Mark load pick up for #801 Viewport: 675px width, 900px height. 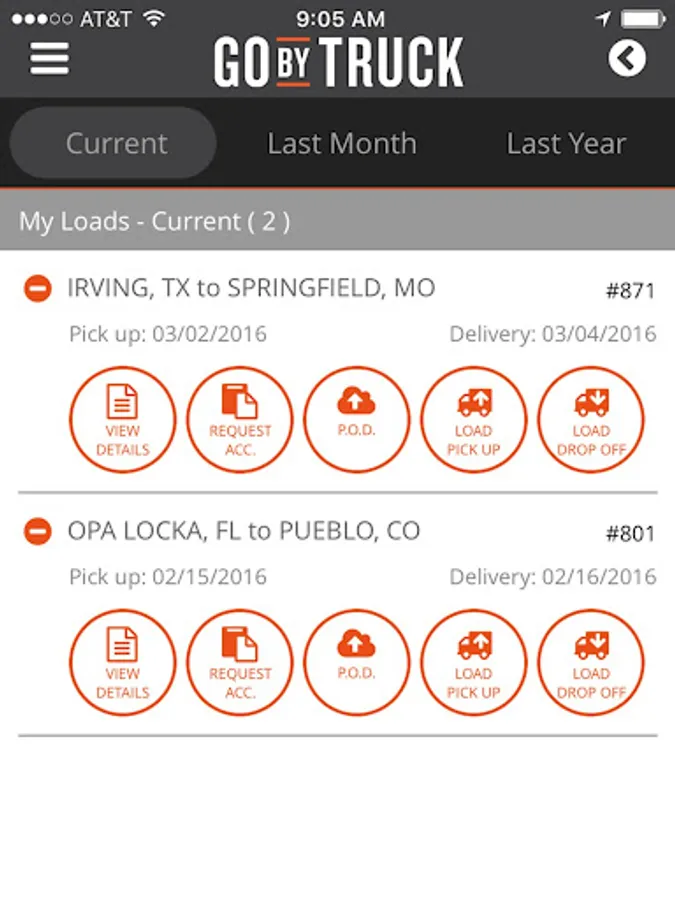(474, 663)
